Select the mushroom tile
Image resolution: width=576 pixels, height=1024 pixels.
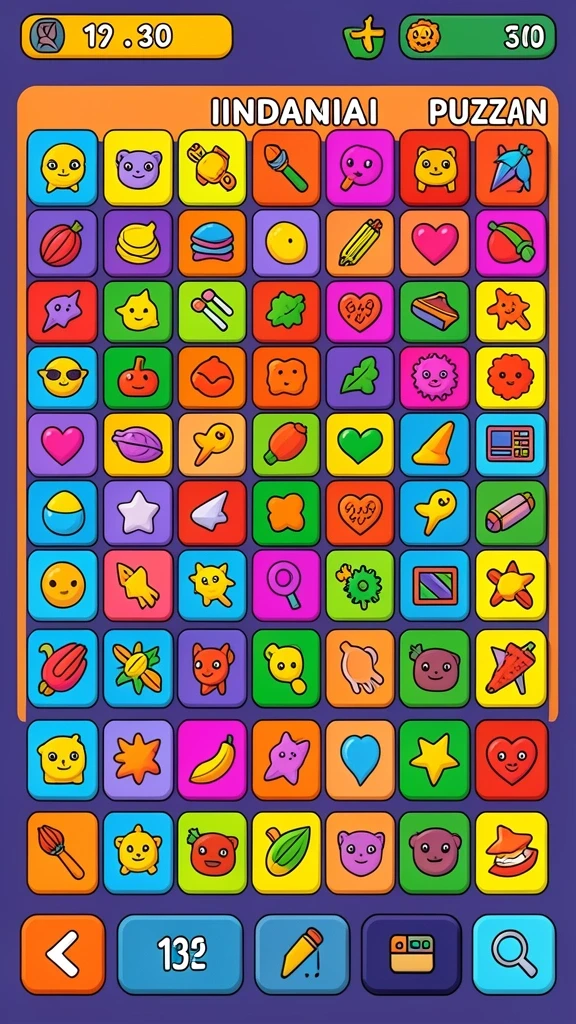[x=511, y=852]
